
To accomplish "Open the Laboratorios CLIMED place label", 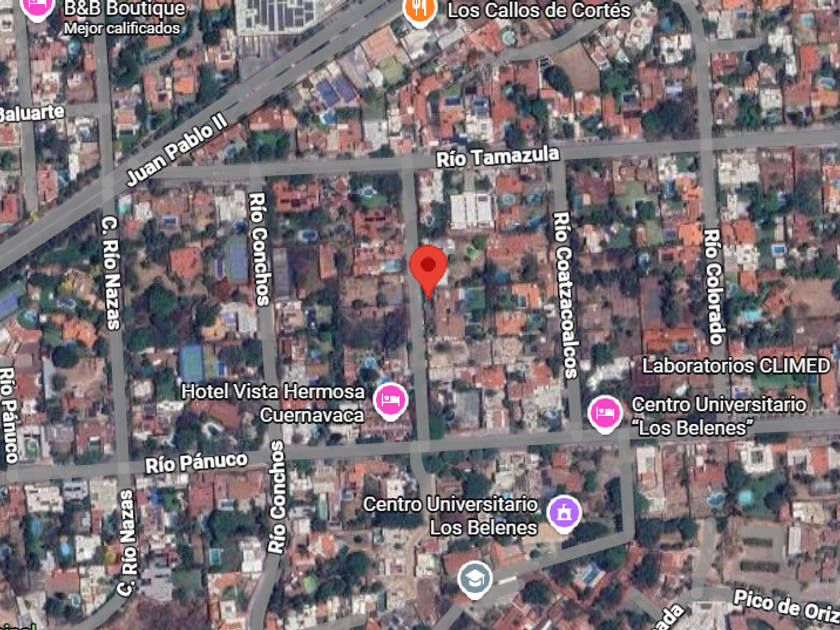I will (736, 366).
